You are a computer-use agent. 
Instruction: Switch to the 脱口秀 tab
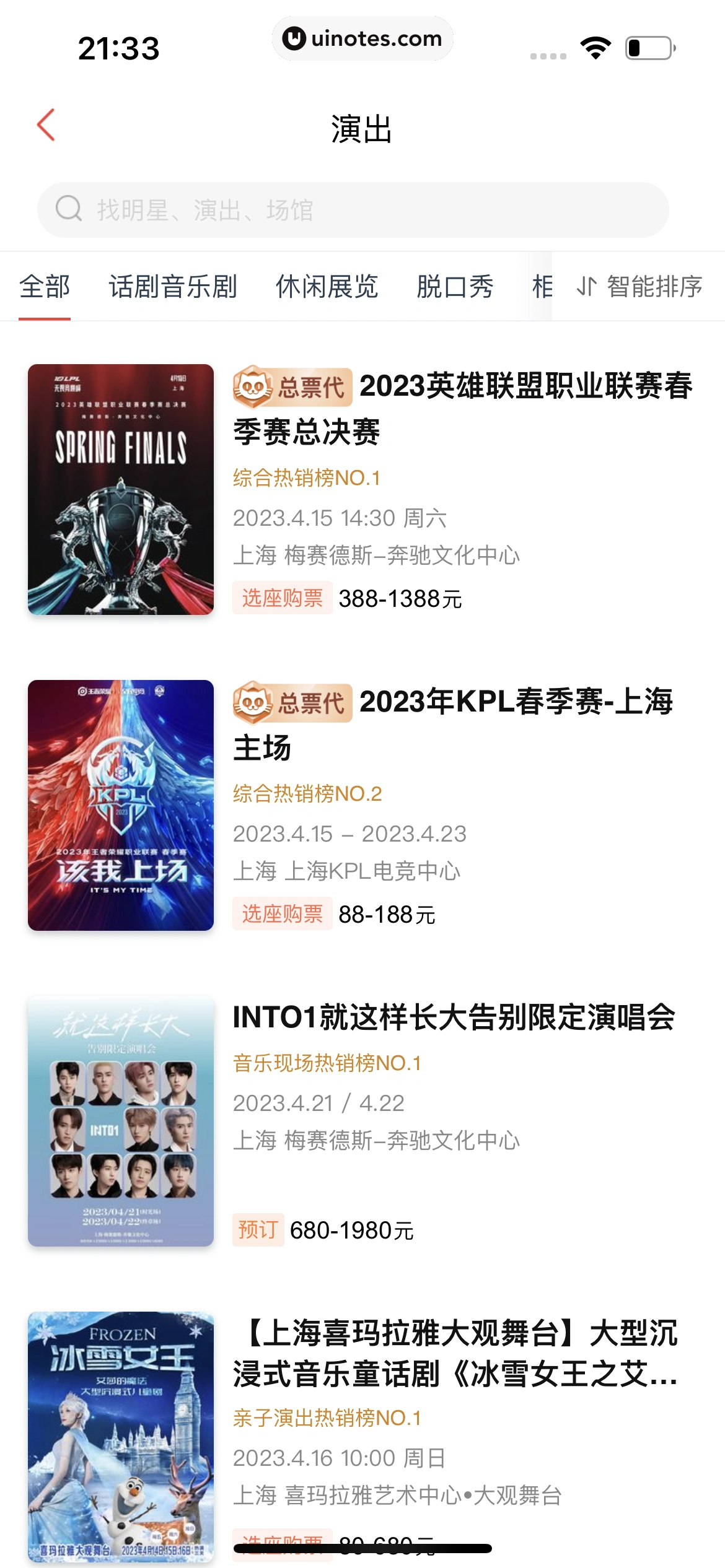click(455, 287)
